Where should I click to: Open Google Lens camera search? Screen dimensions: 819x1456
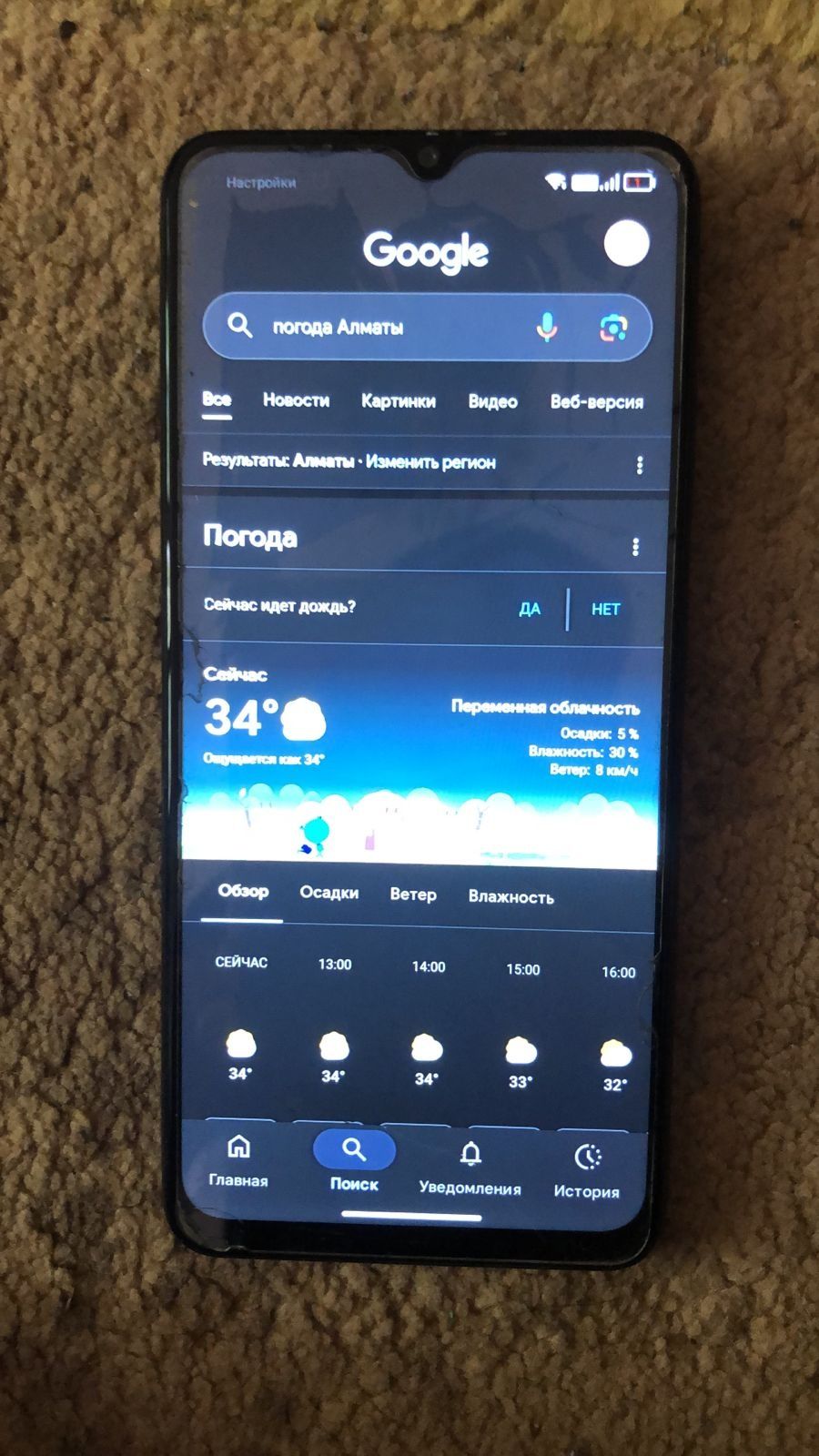(613, 328)
